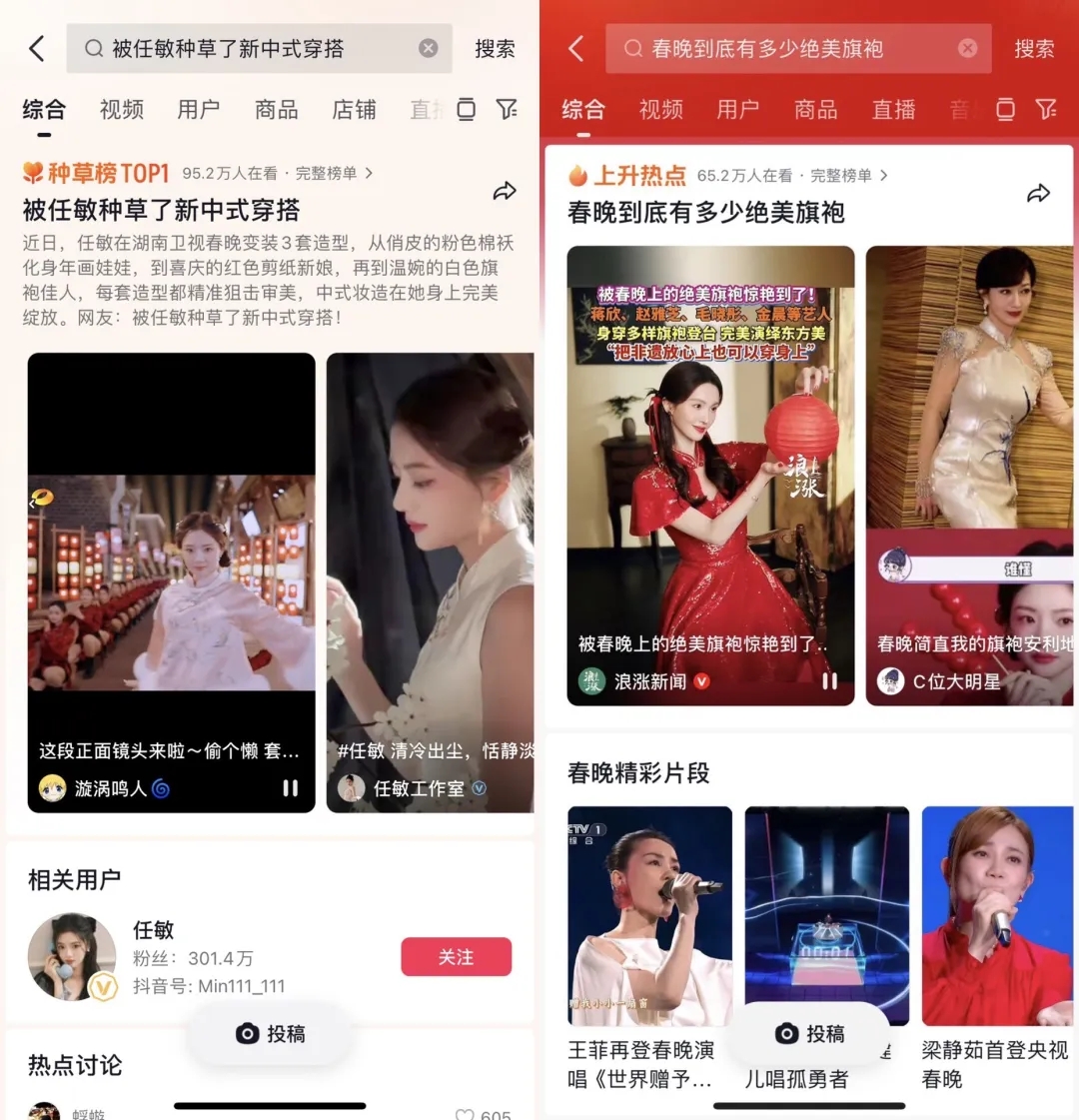The width and height of the screenshot is (1079, 1120).
Task: Open the filter icon in the red tab bar
Action: pyautogui.click(x=1046, y=109)
